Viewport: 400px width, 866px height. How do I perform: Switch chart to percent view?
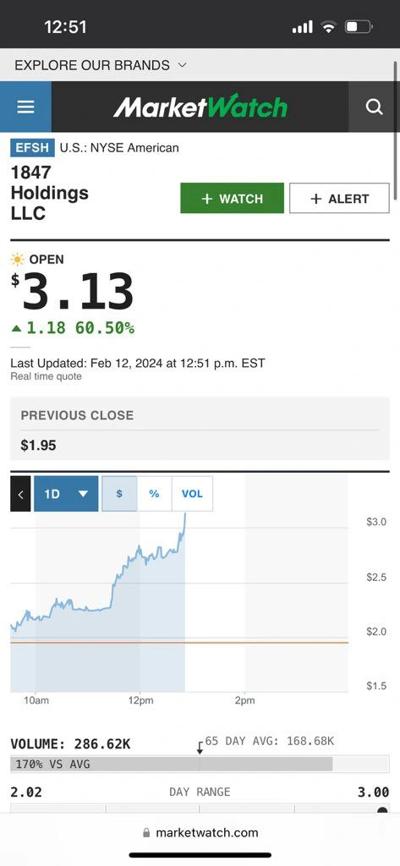(154, 494)
